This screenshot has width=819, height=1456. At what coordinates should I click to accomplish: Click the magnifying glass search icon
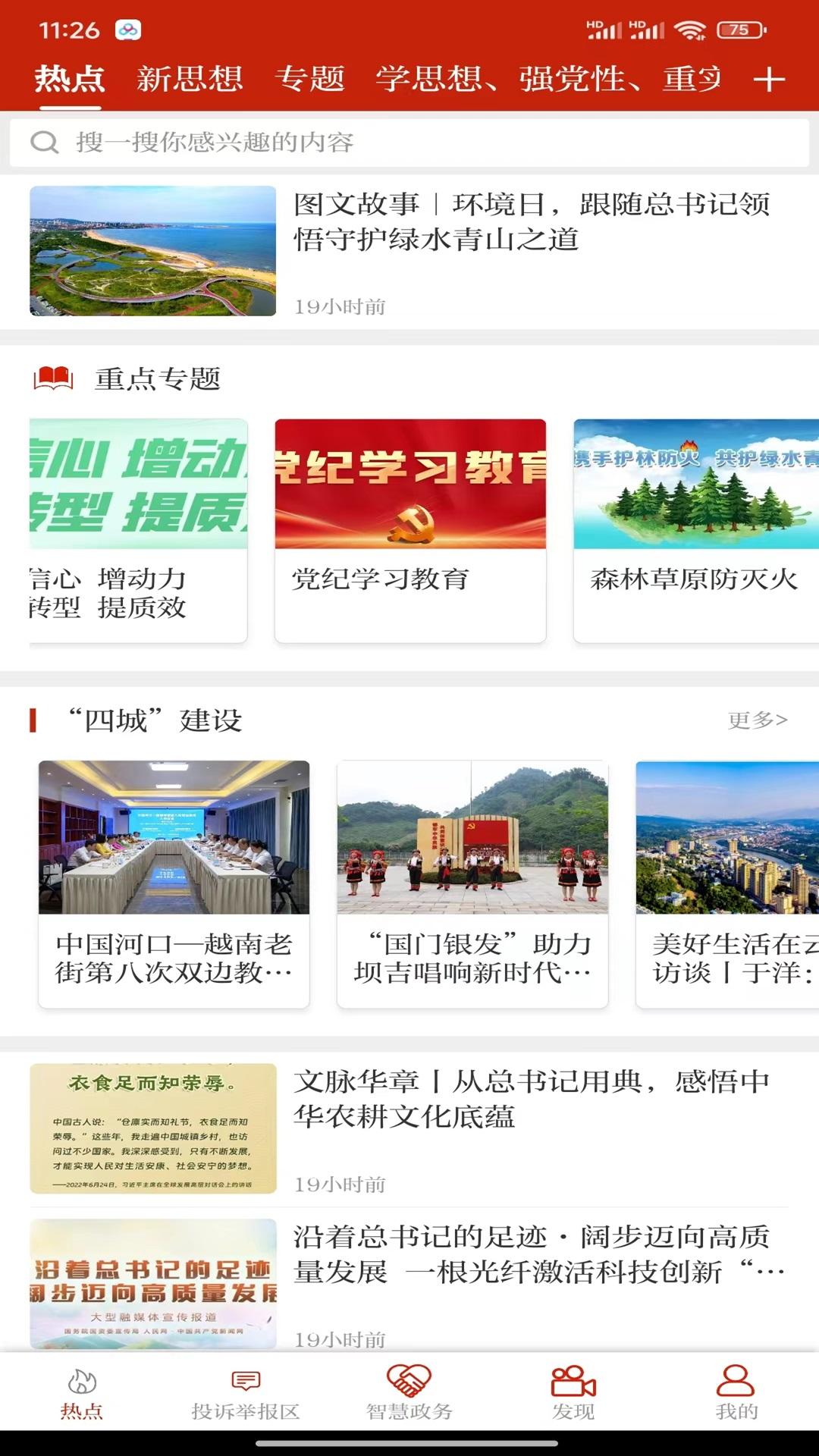pyautogui.click(x=45, y=141)
